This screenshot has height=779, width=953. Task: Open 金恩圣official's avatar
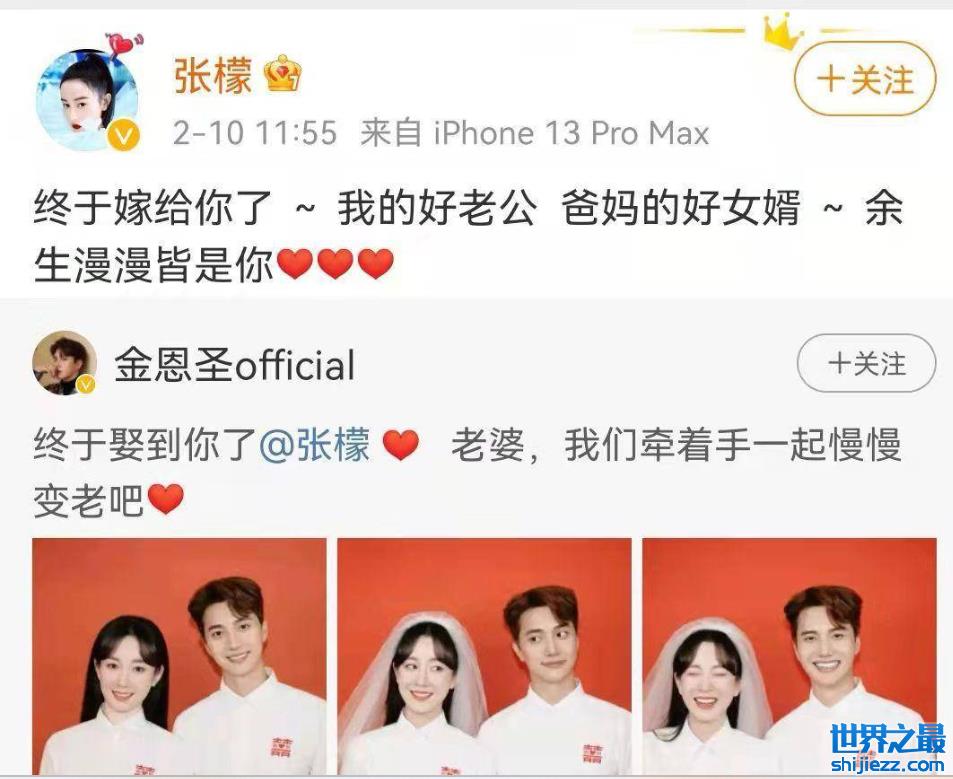[65, 363]
